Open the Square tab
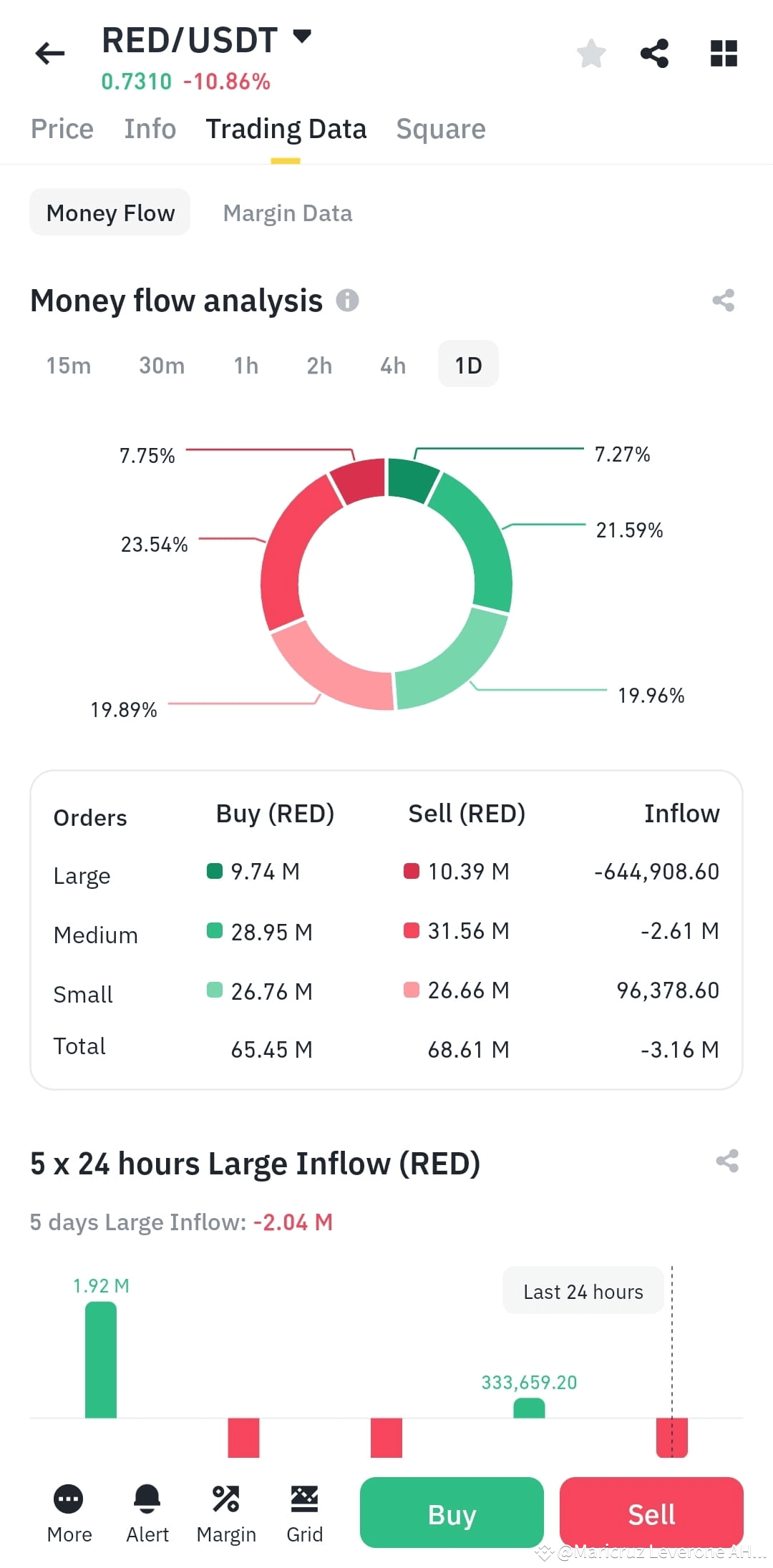773x1568 pixels. point(440,129)
